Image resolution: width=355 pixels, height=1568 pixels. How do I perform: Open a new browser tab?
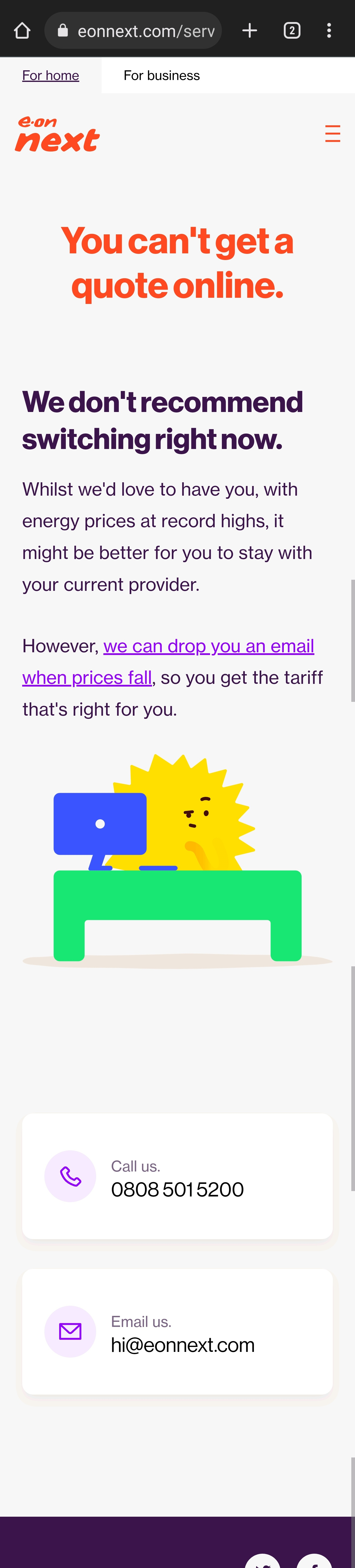pos(250,30)
